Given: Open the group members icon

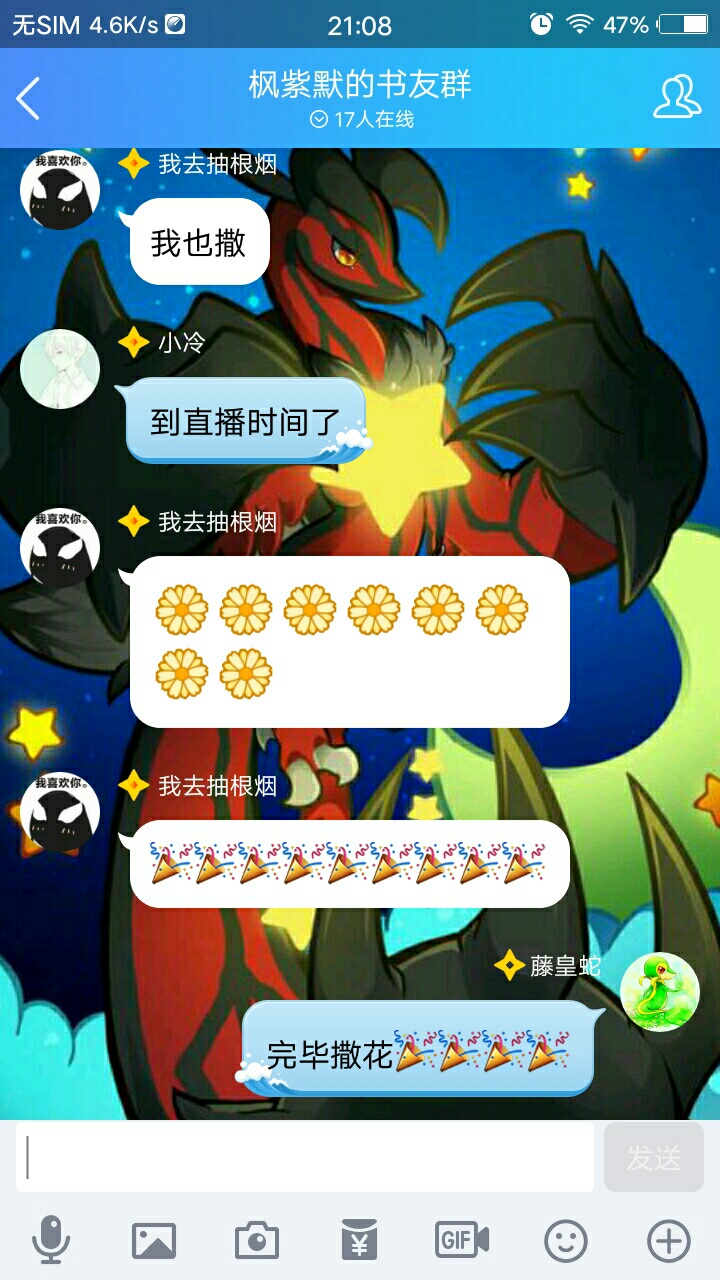Looking at the screenshot, I should tap(677, 98).
